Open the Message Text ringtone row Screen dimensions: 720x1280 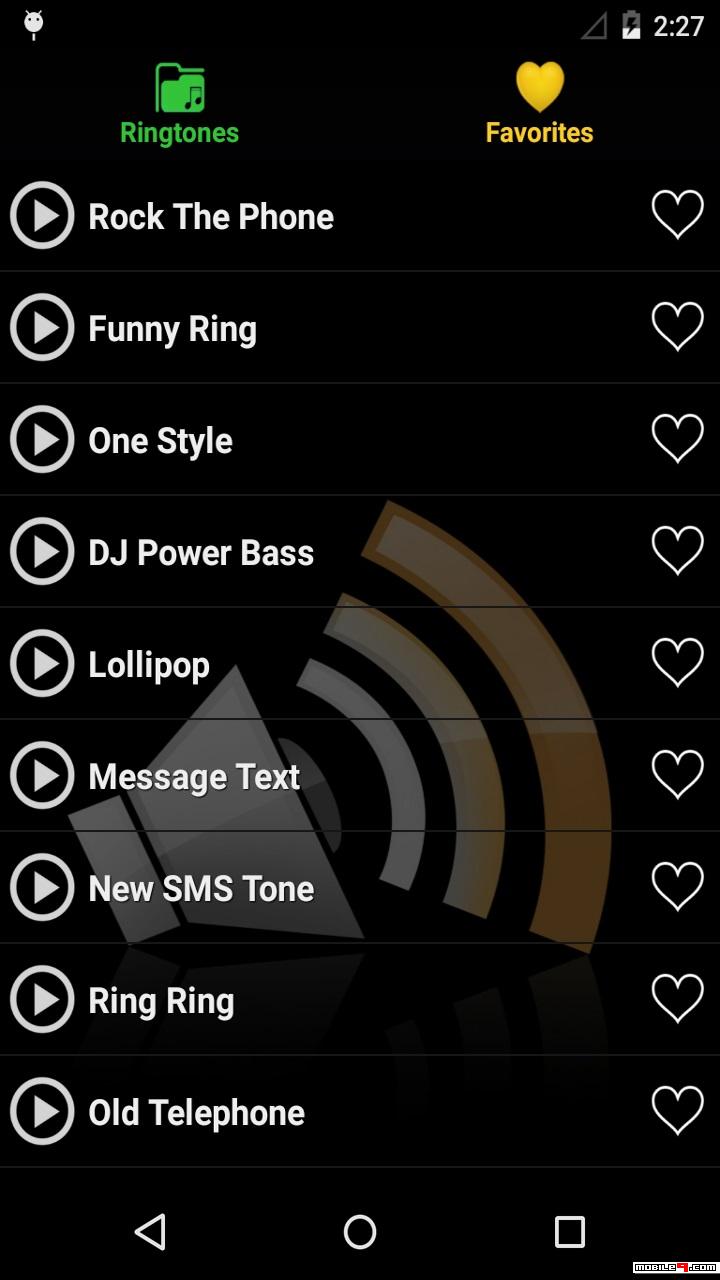360,775
